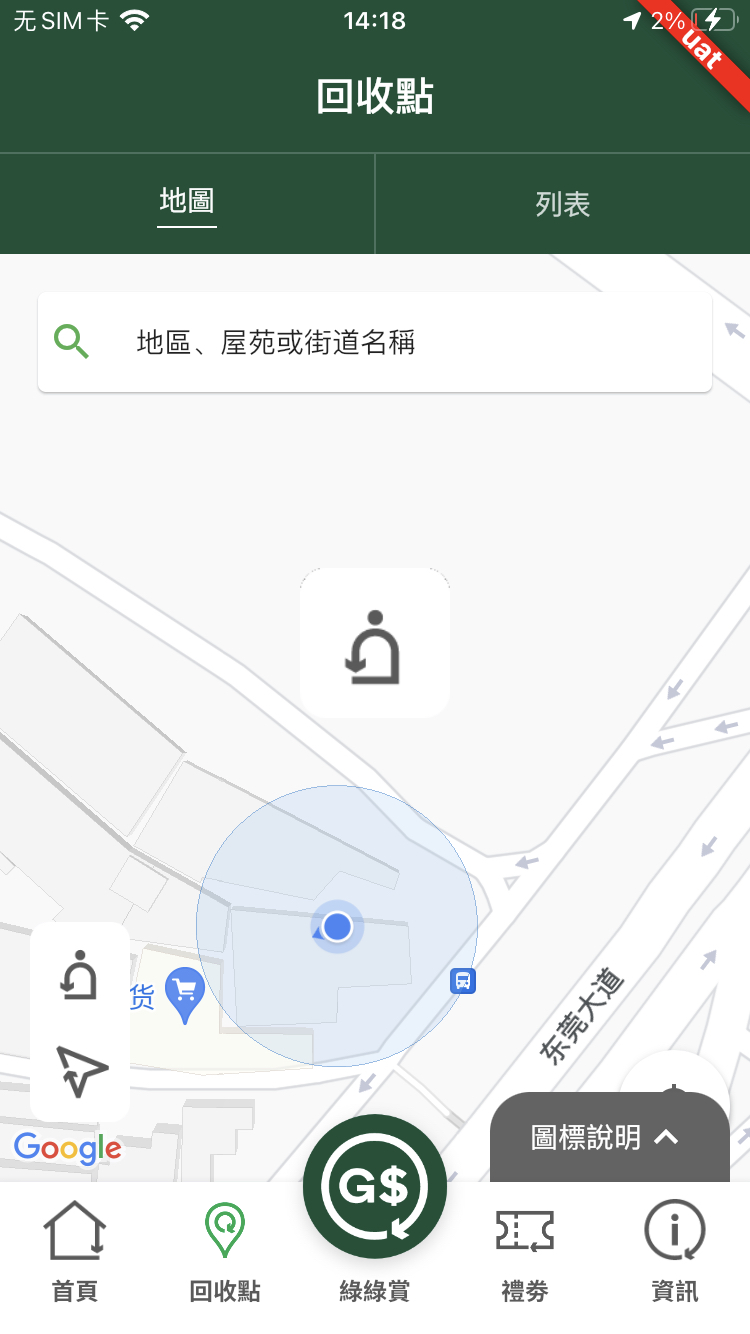The height and width of the screenshot is (1334, 750).
Task: Tap the shopping cart store pin on the map
Action: 185,992
